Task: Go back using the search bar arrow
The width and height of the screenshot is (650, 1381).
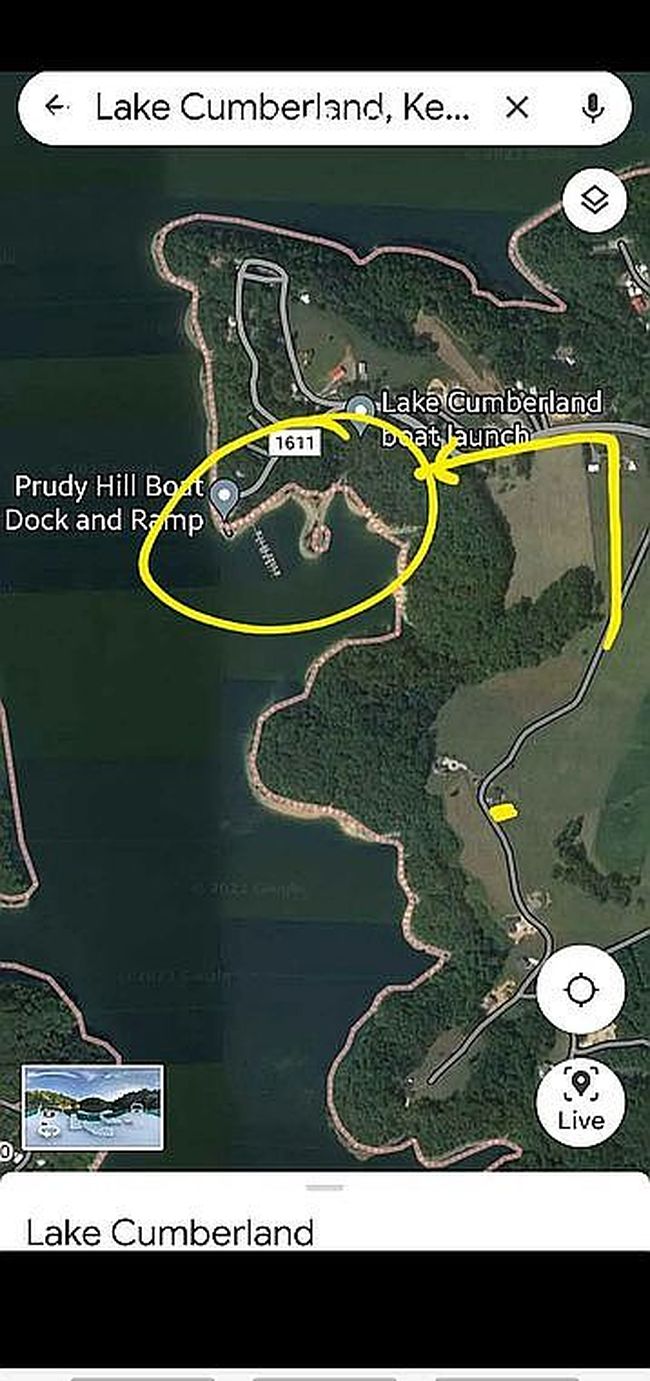Action: [56, 107]
